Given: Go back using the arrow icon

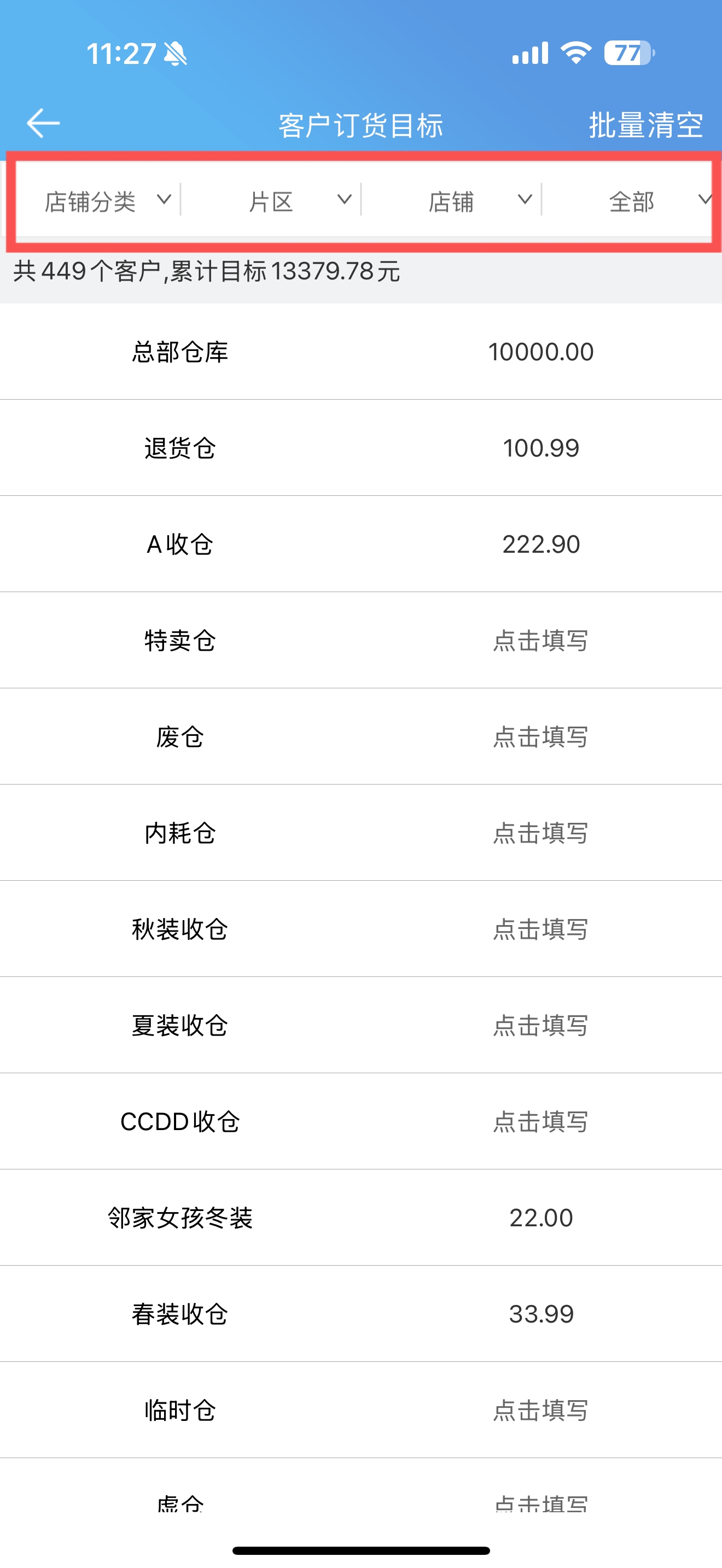Looking at the screenshot, I should coord(43,124).
